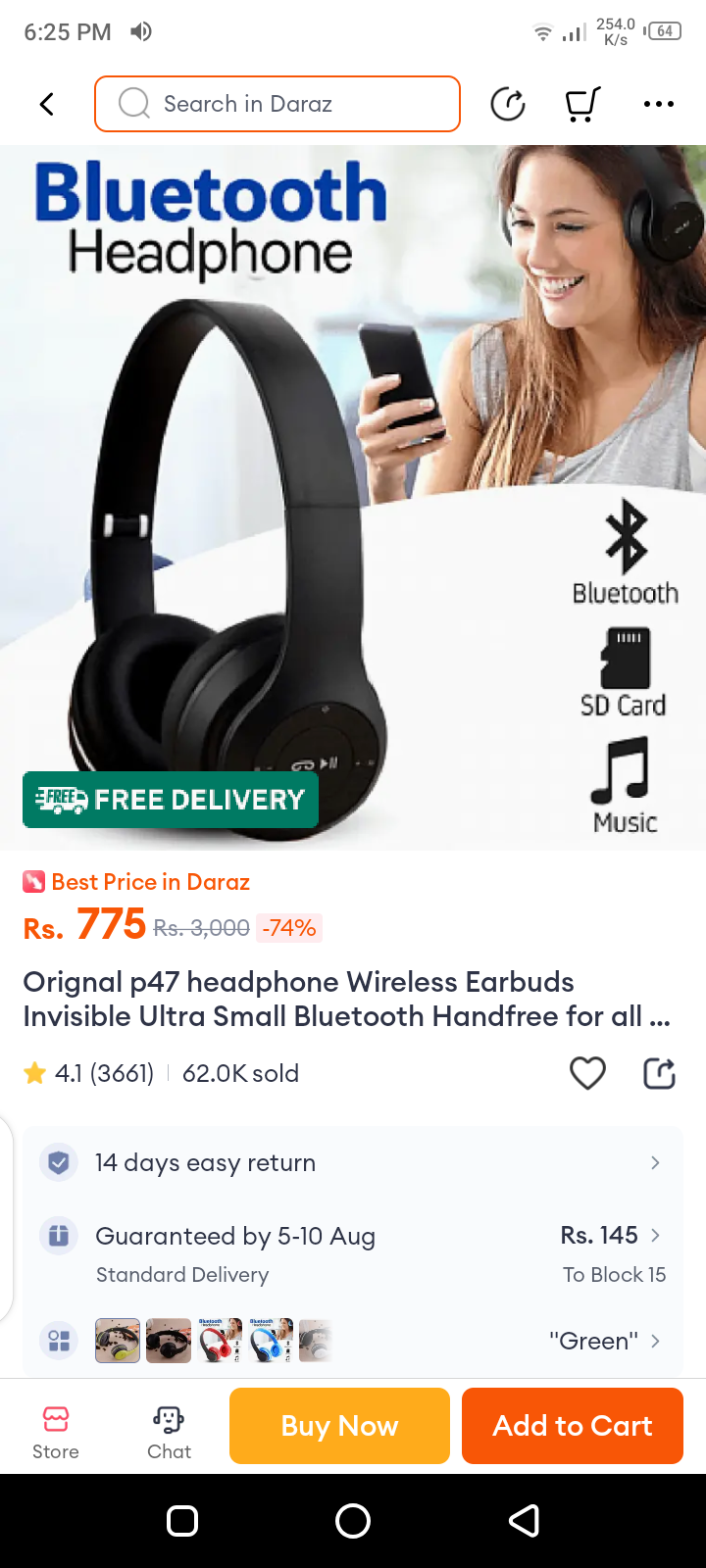Screen dimensions: 706x1568
Task: Open 14 days easy return details
Action: (353, 1162)
